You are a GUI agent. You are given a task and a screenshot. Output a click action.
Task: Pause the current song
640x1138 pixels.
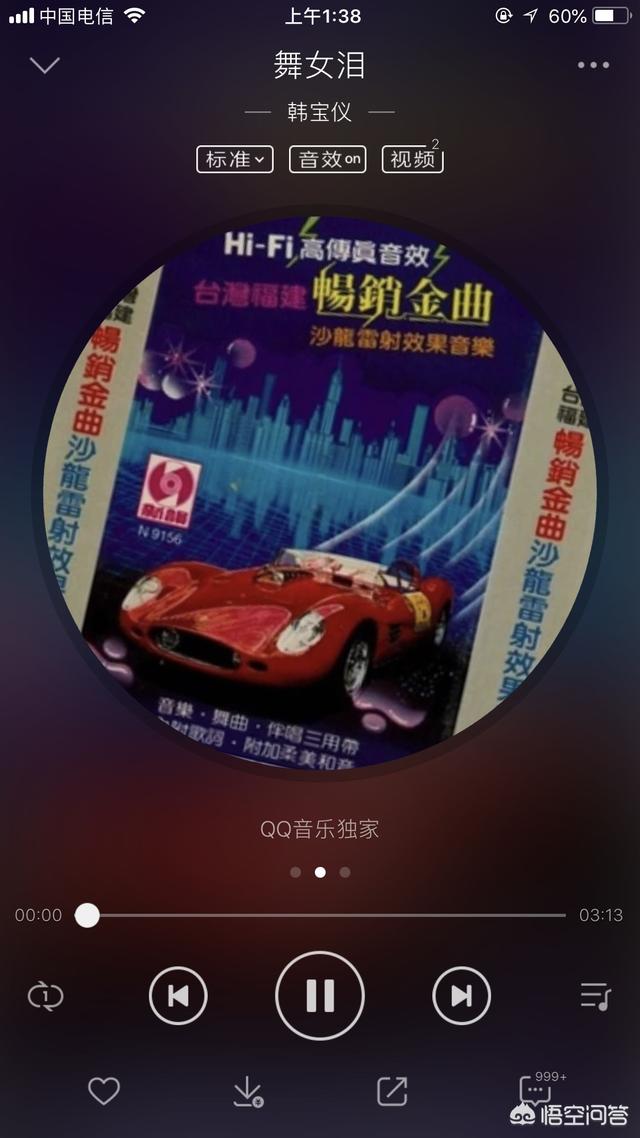click(320, 996)
